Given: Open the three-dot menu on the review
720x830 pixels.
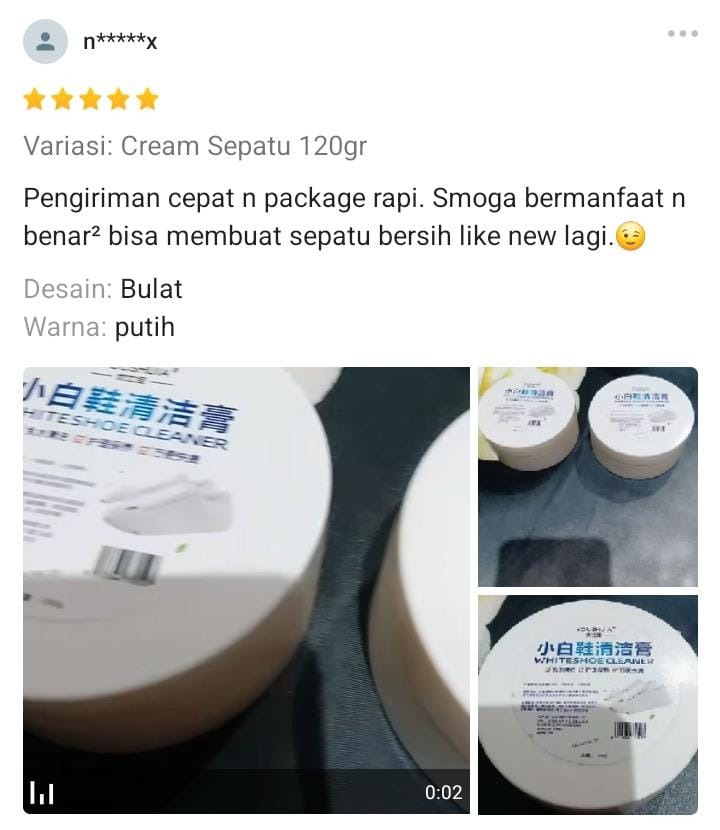Looking at the screenshot, I should coord(682,34).
